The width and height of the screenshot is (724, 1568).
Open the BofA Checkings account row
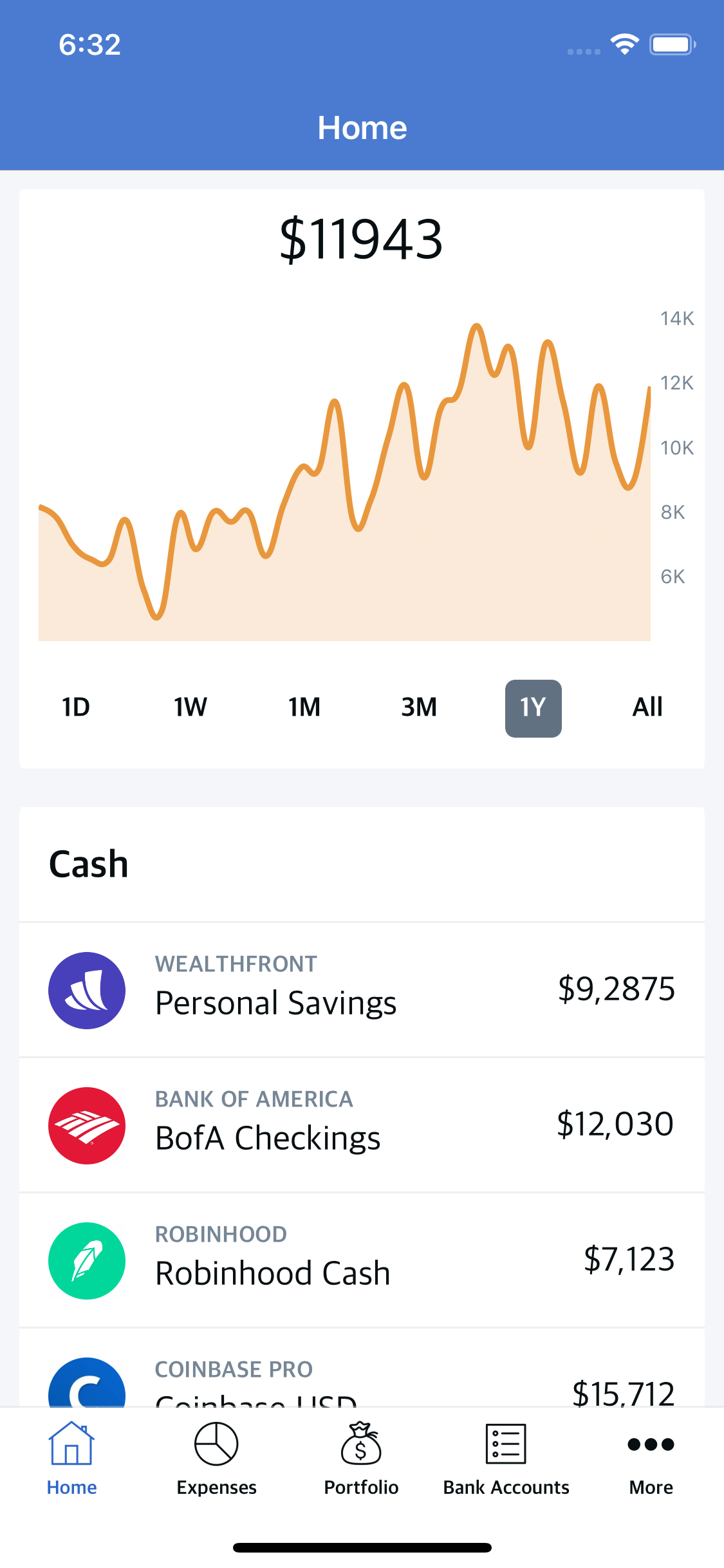point(362,1125)
